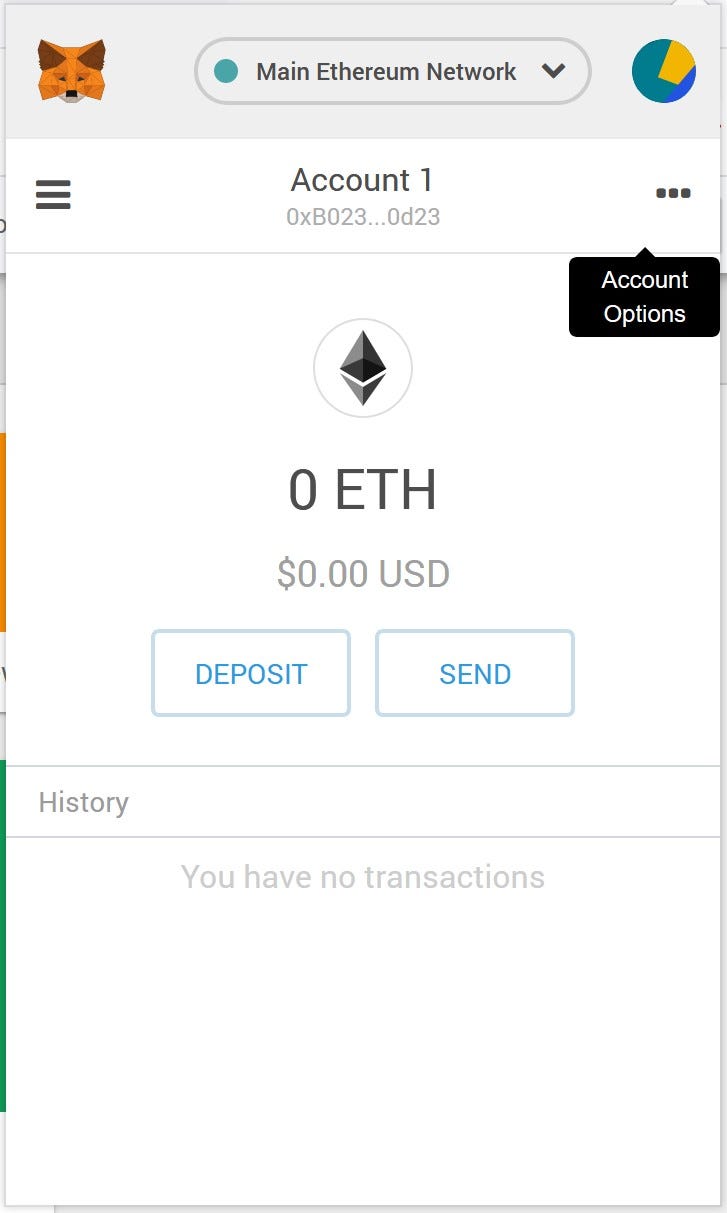Tap the SEND button
727x1213 pixels.
pos(475,673)
